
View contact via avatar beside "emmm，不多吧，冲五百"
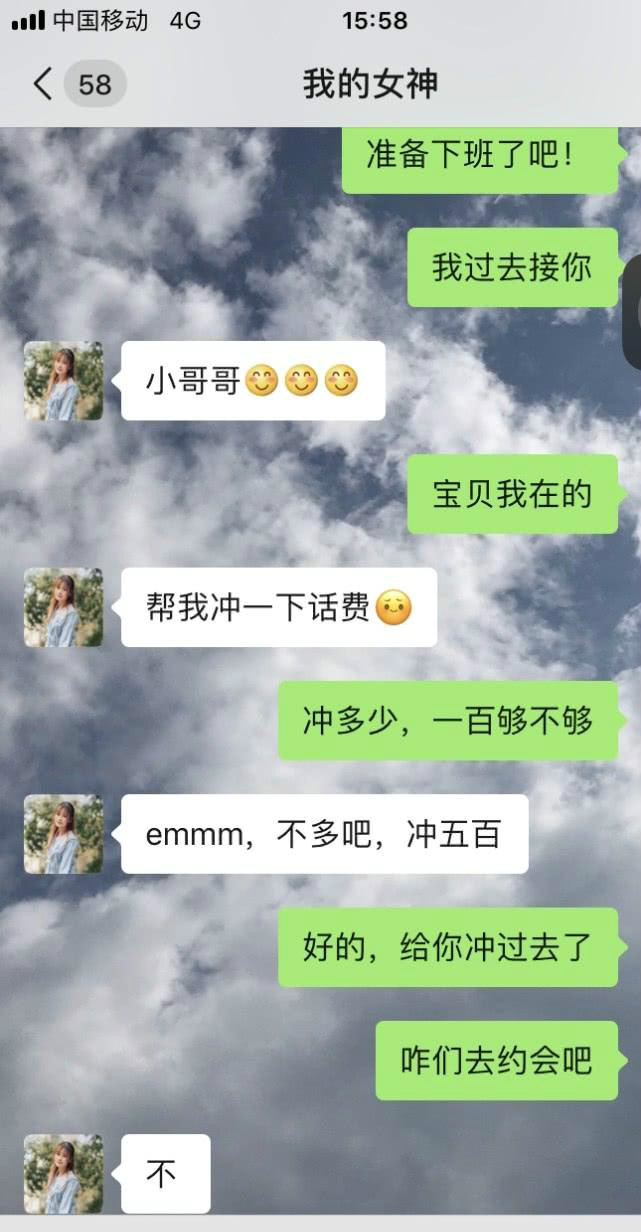point(63,834)
